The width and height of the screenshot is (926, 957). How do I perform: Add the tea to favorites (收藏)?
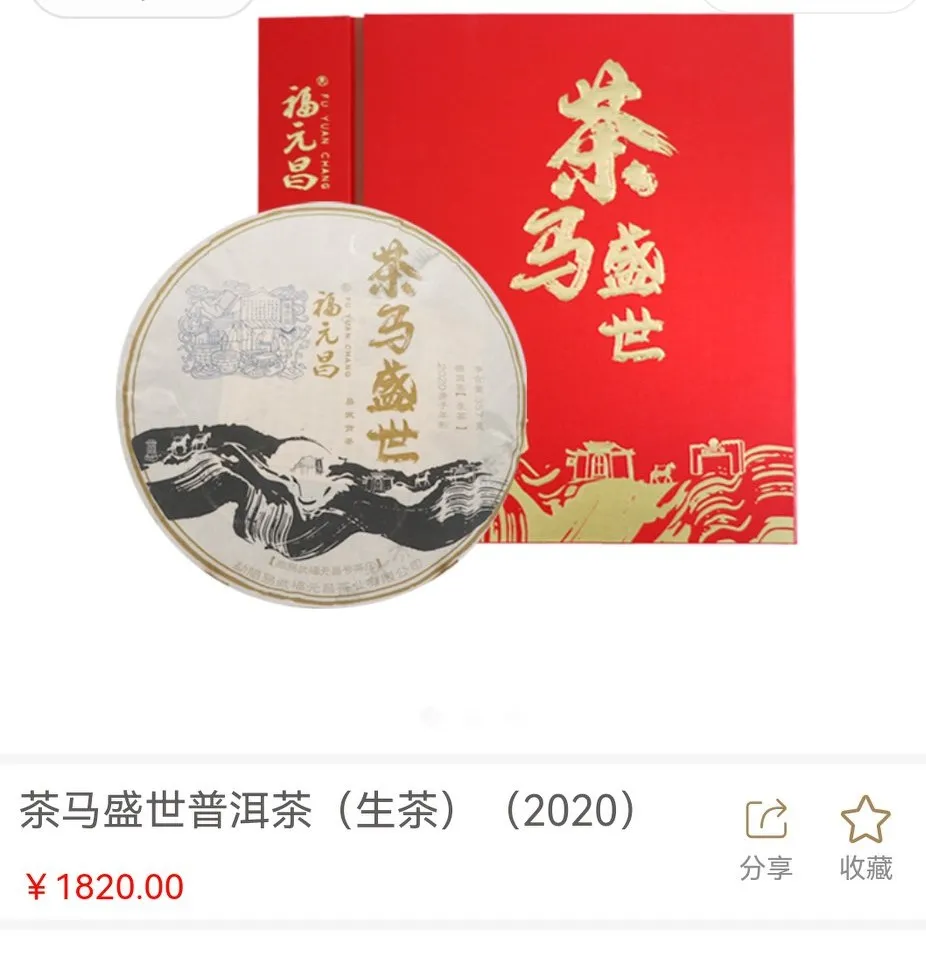tap(865, 838)
